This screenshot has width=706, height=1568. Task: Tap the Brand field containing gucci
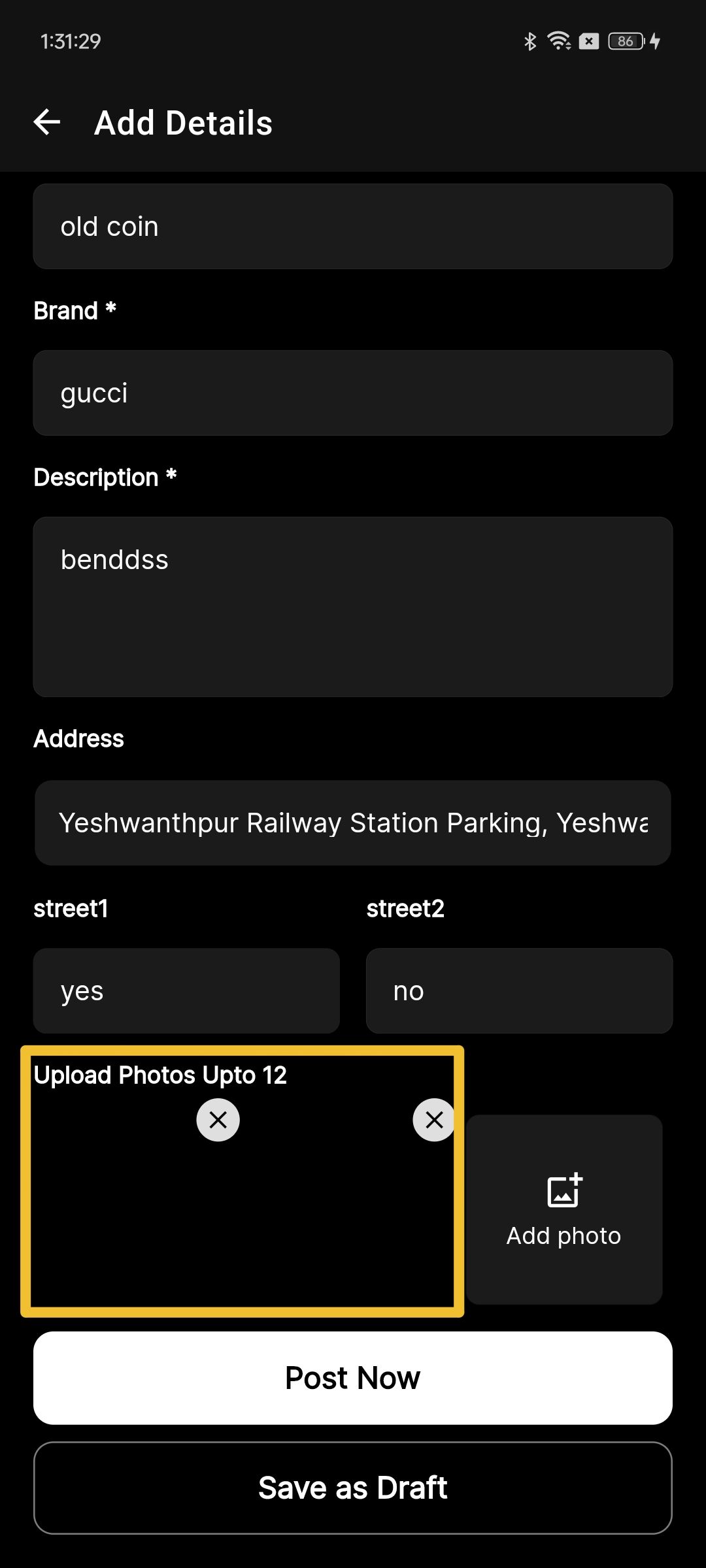[353, 393]
